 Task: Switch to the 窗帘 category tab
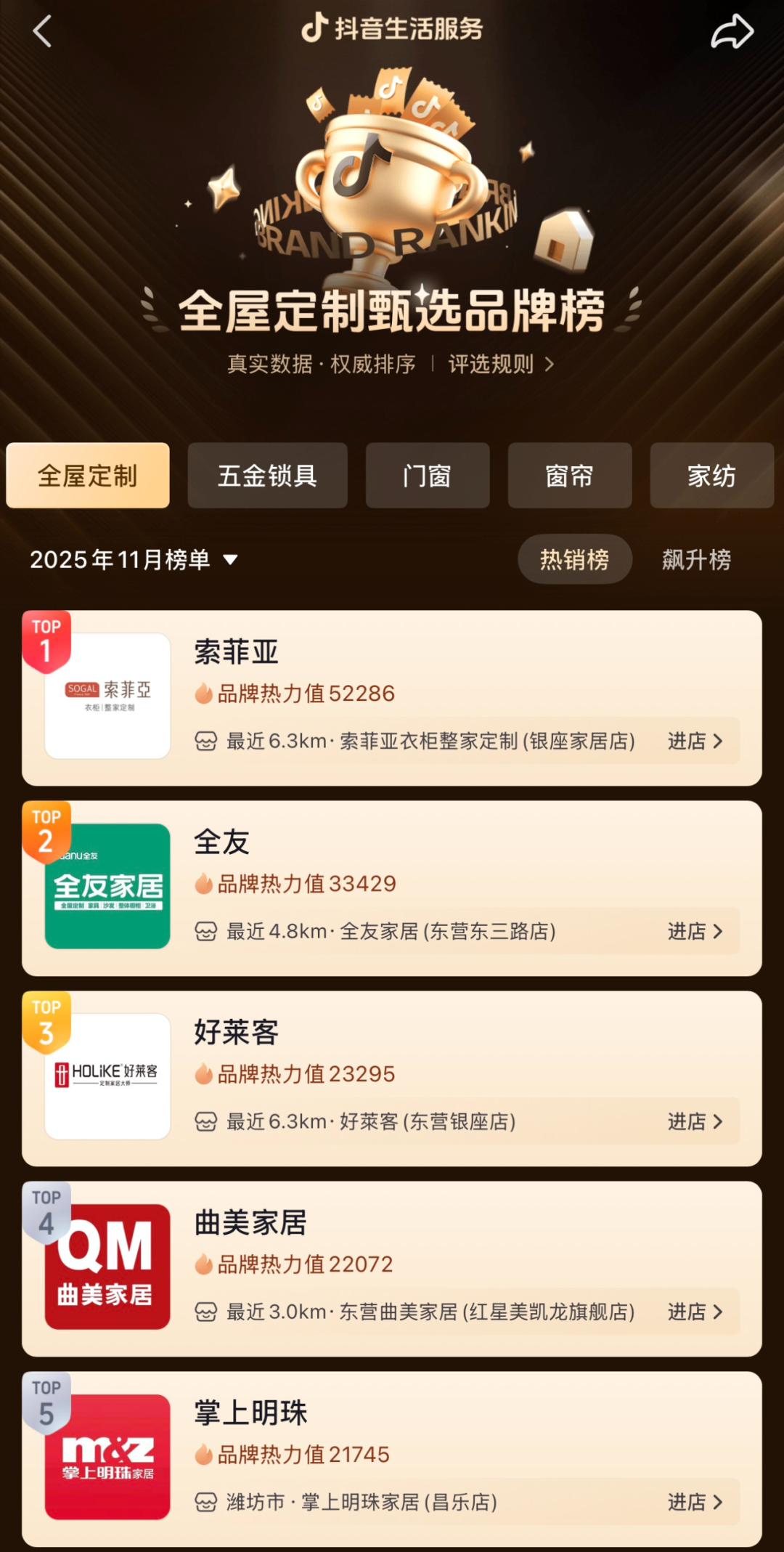tap(570, 476)
